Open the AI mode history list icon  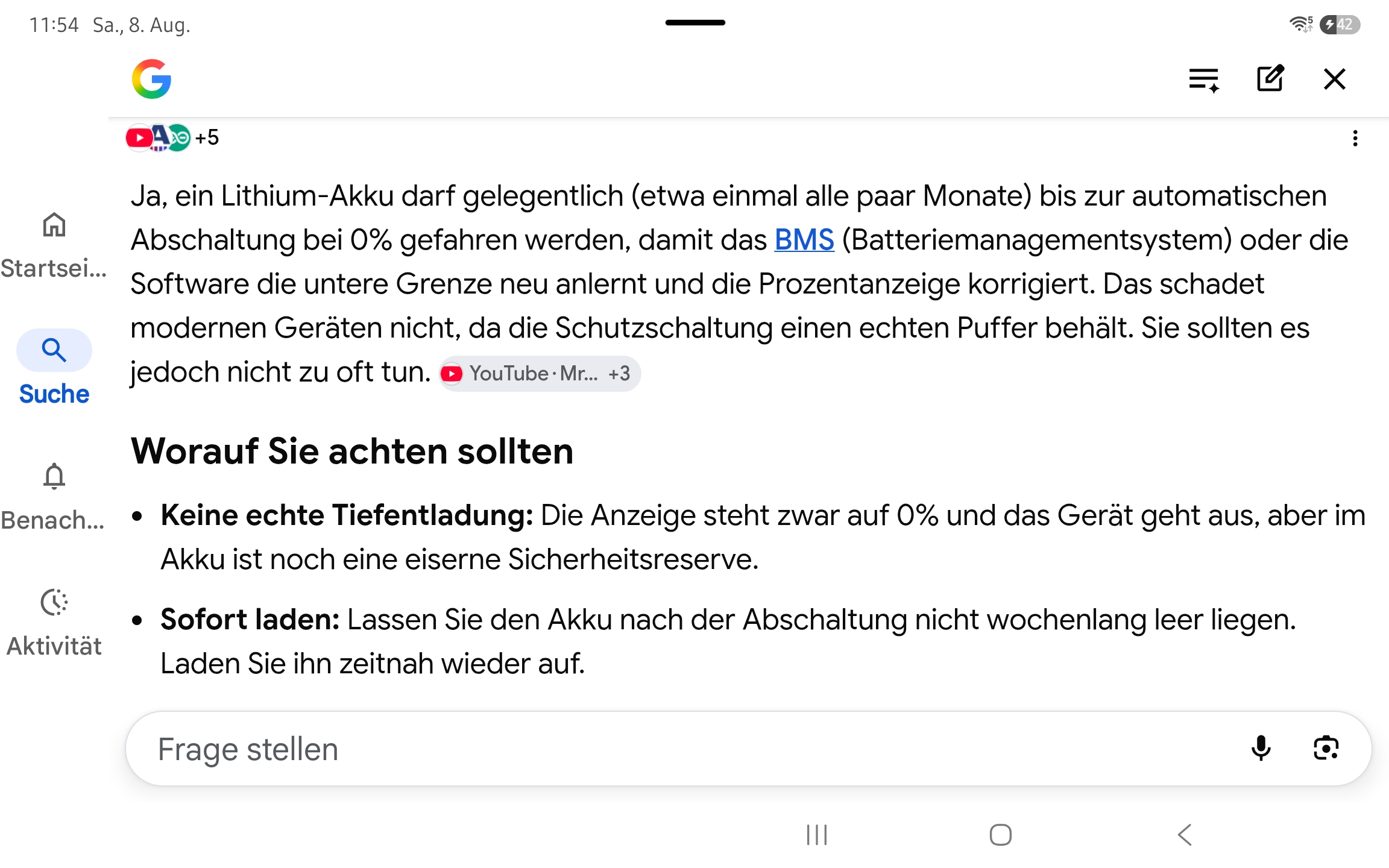pyautogui.click(x=1203, y=80)
